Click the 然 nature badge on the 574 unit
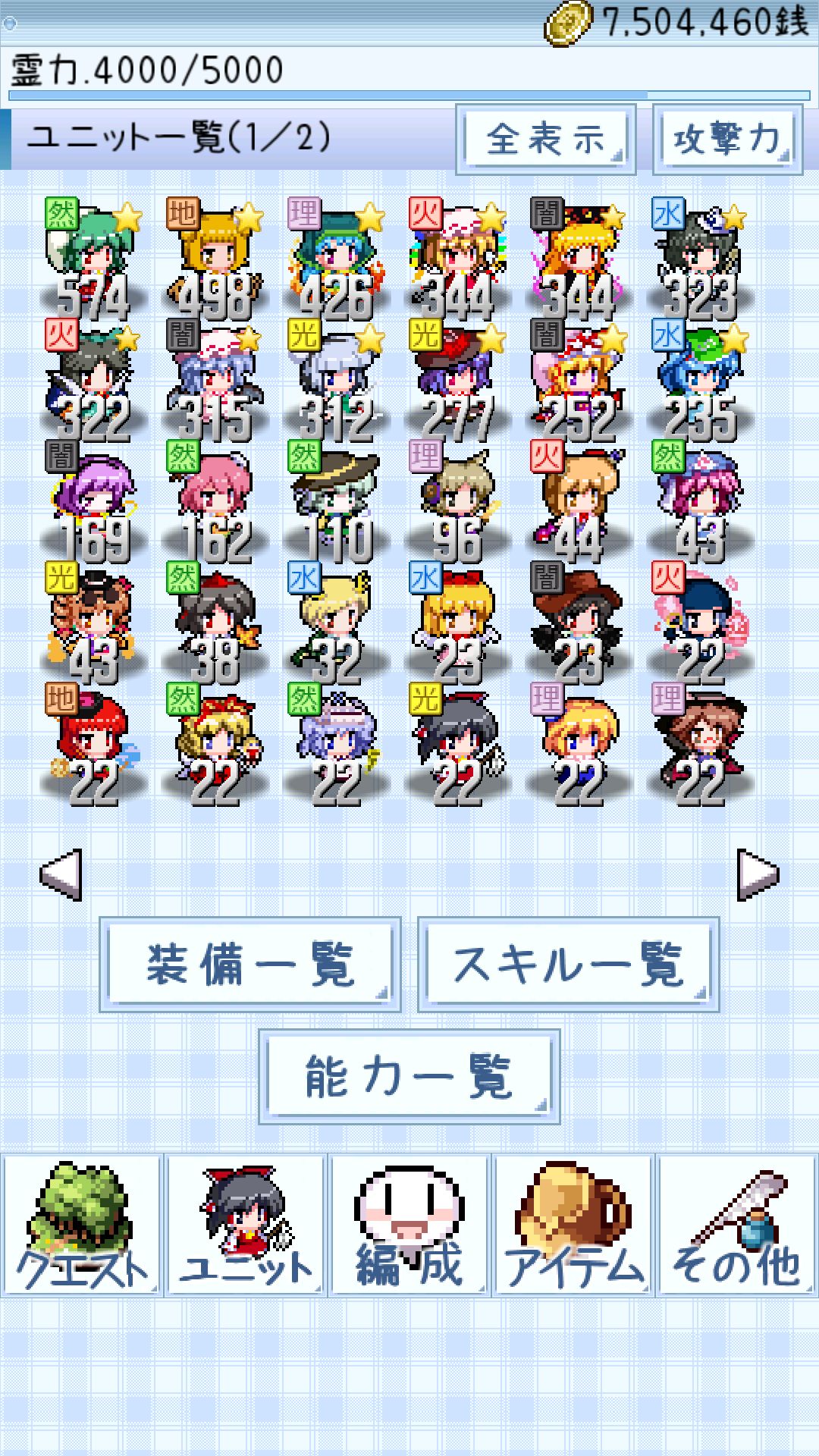 [x=62, y=213]
